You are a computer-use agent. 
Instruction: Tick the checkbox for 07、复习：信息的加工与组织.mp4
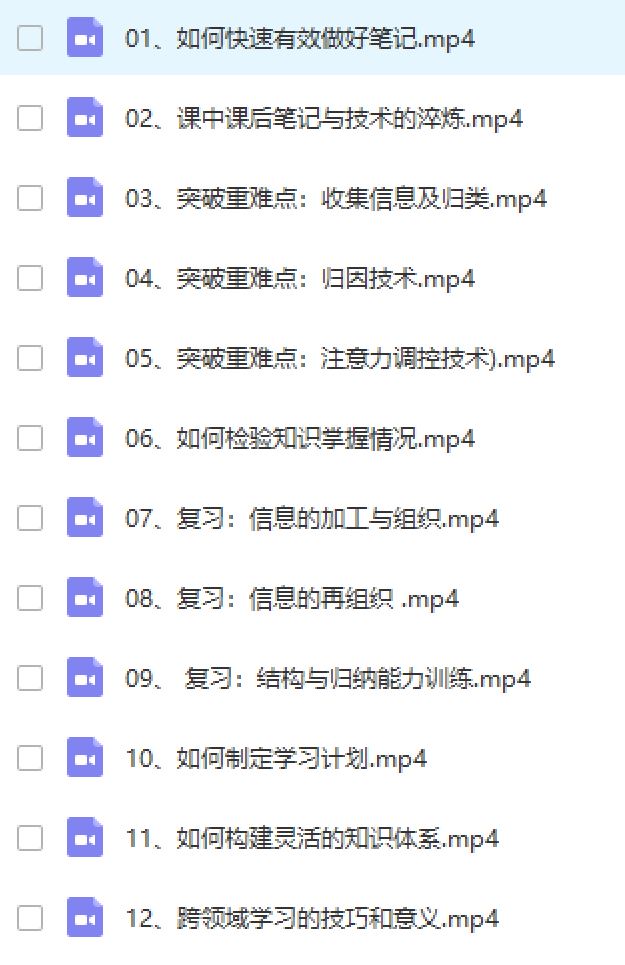click(31, 519)
